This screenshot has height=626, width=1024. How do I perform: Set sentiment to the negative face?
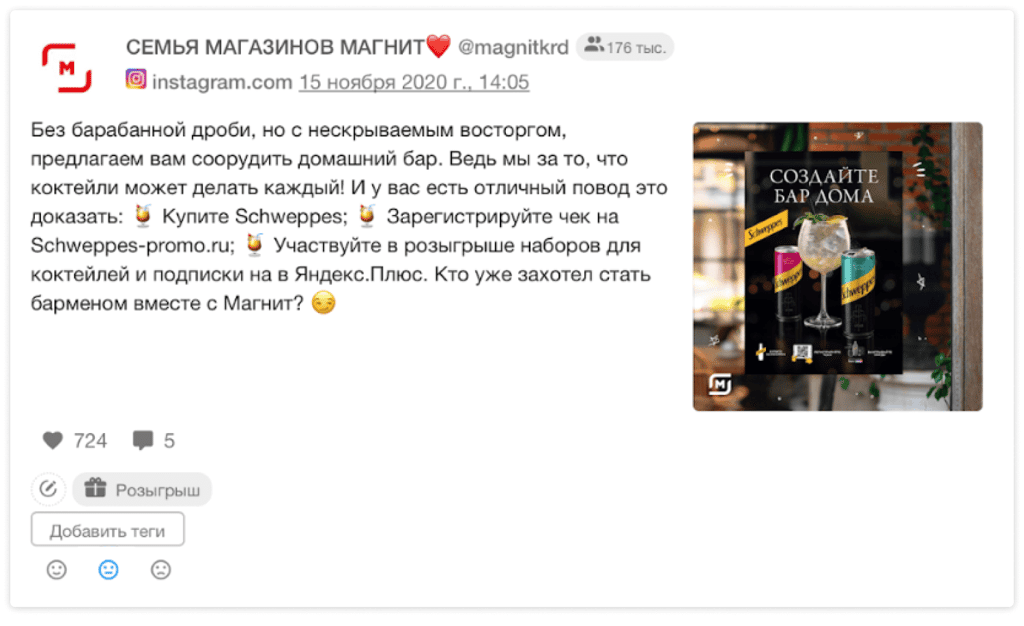click(160, 570)
